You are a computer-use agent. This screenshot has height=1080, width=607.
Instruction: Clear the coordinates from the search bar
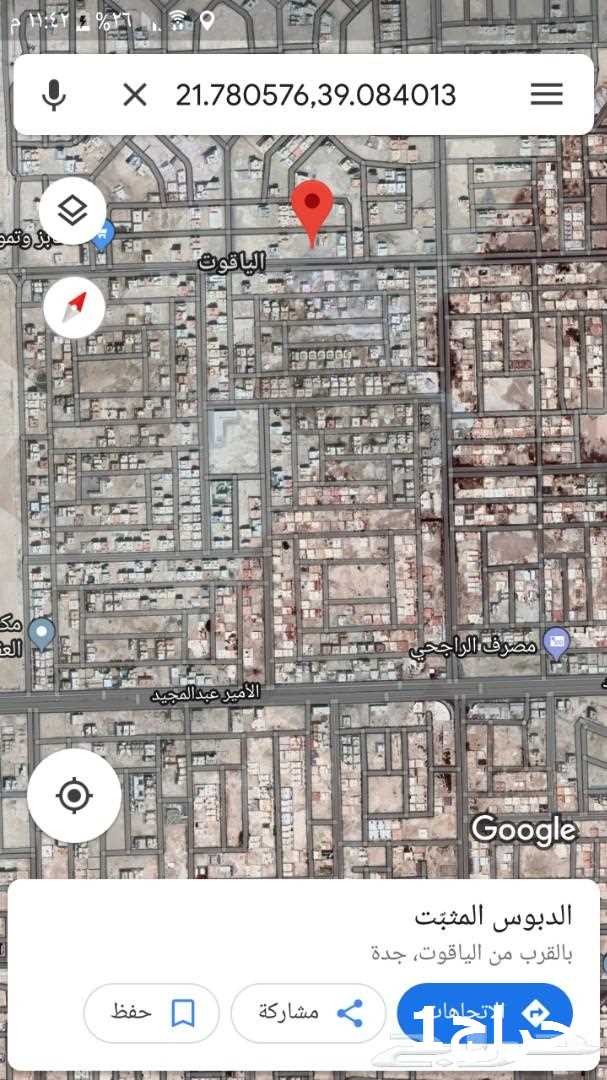135,94
